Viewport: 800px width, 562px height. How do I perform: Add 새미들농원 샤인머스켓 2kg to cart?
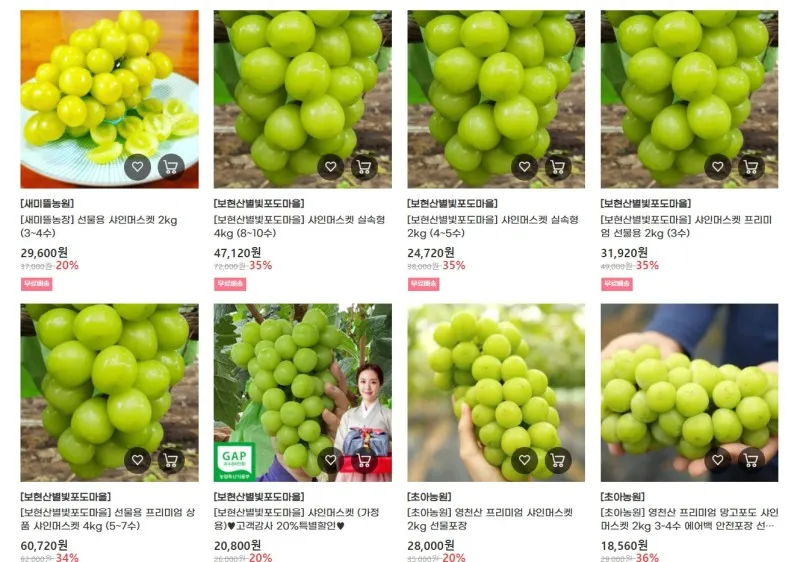171,167
